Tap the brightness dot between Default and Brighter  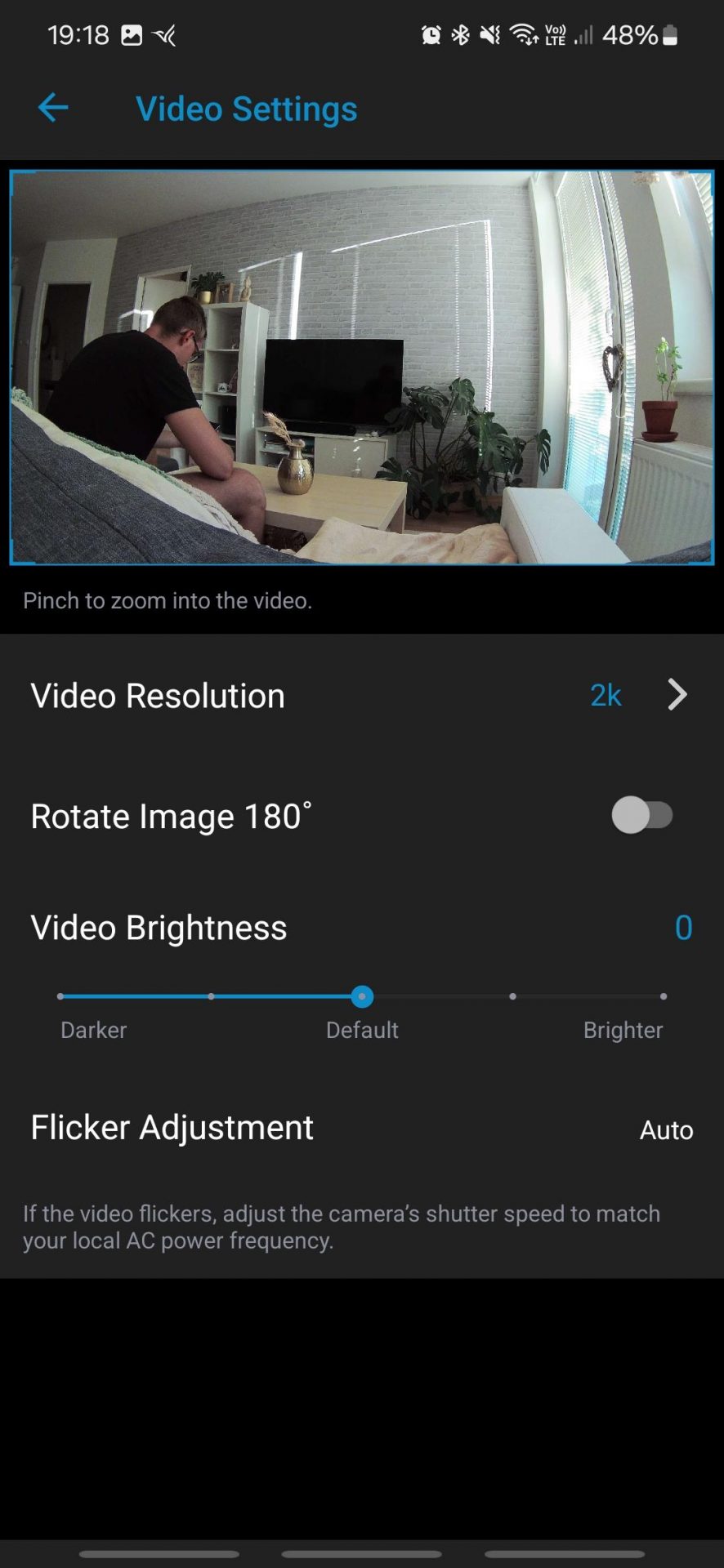click(x=512, y=996)
